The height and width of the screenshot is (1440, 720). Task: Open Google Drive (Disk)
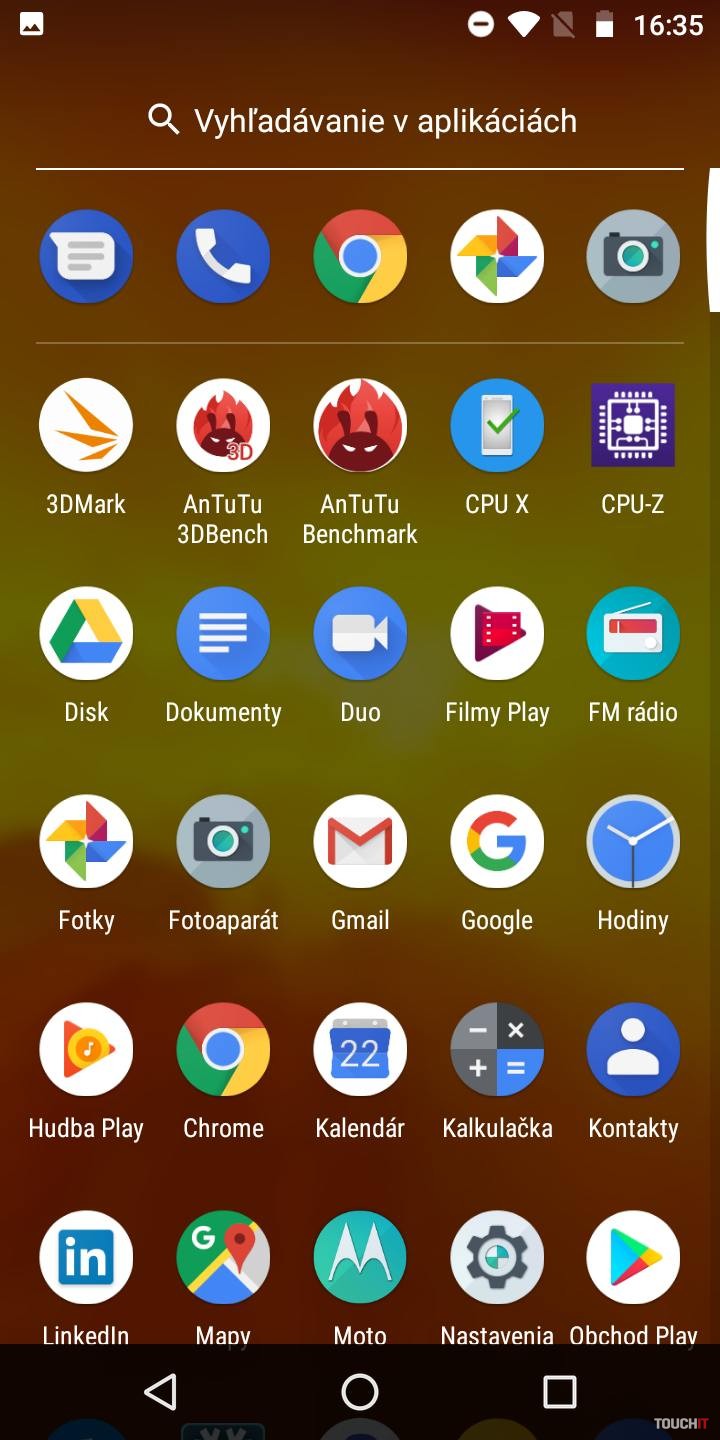click(86, 633)
